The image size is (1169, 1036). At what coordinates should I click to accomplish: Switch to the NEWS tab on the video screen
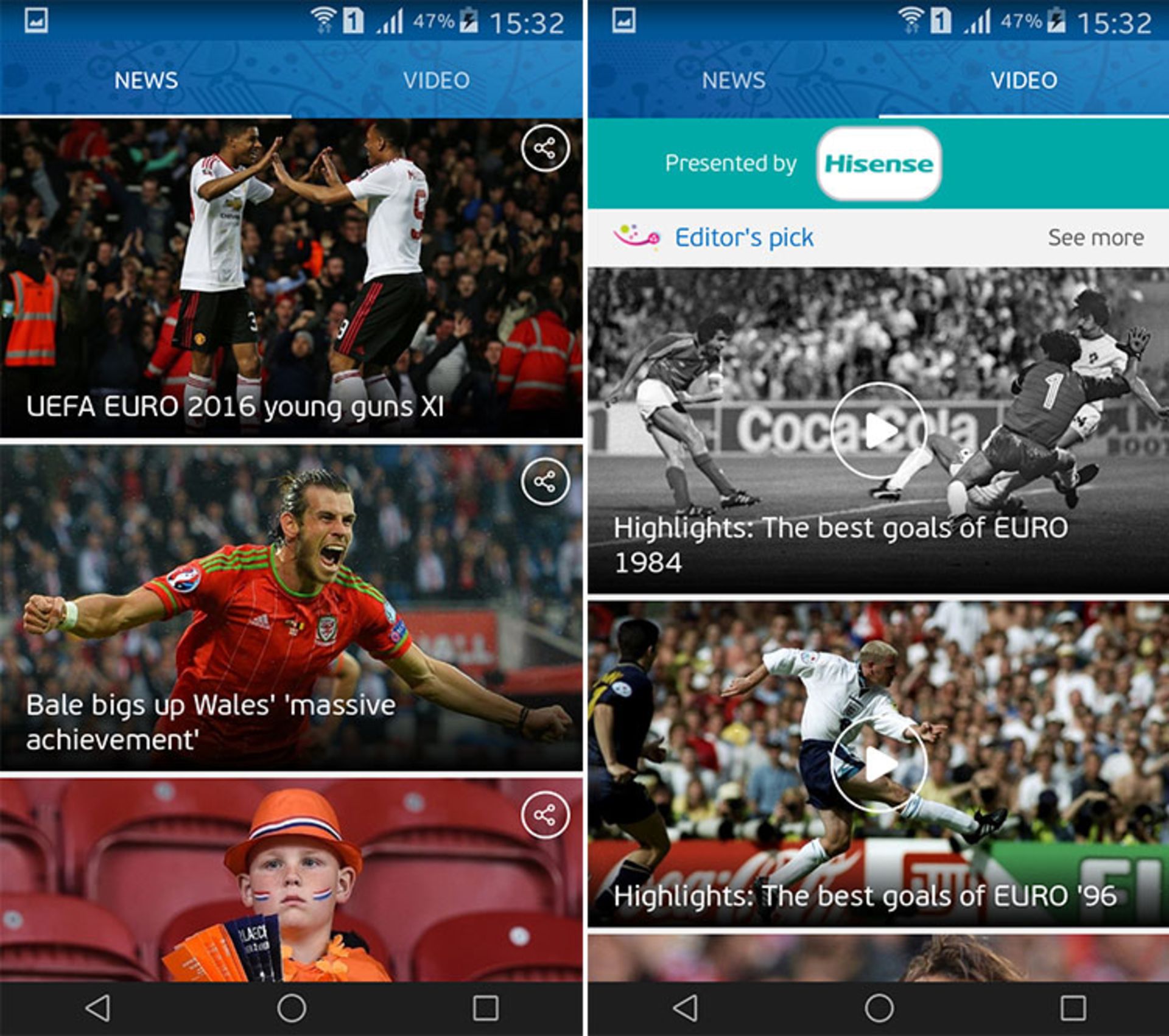733,80
